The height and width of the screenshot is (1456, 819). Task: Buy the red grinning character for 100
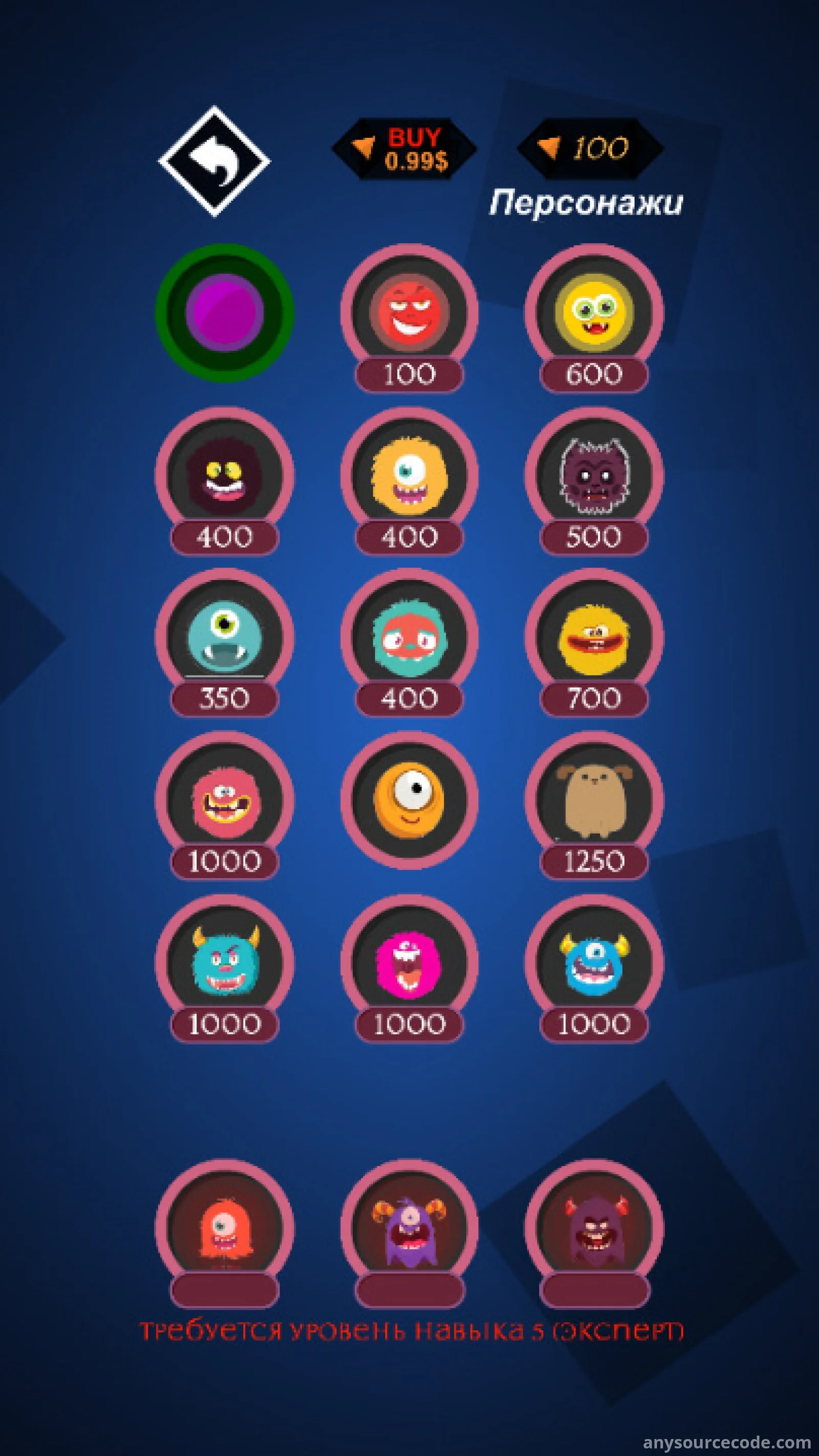409,312
